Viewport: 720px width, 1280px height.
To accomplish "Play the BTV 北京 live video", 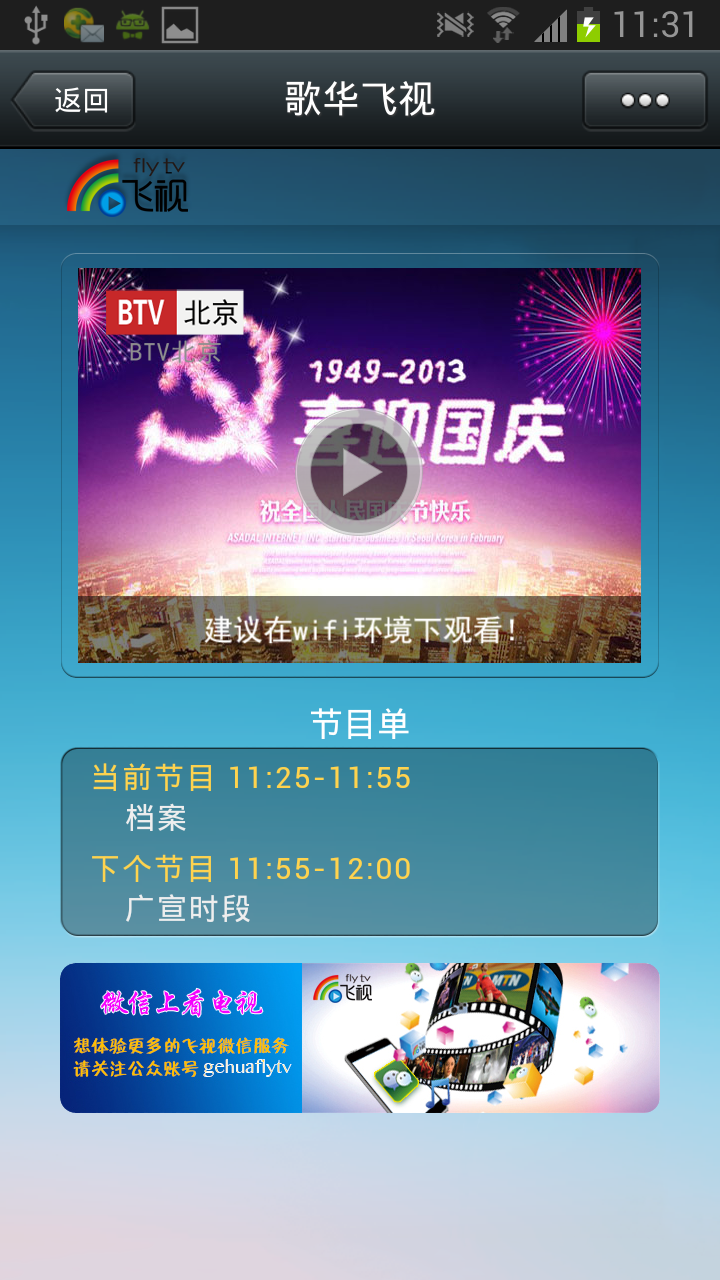I will click(x=359, y=474).
